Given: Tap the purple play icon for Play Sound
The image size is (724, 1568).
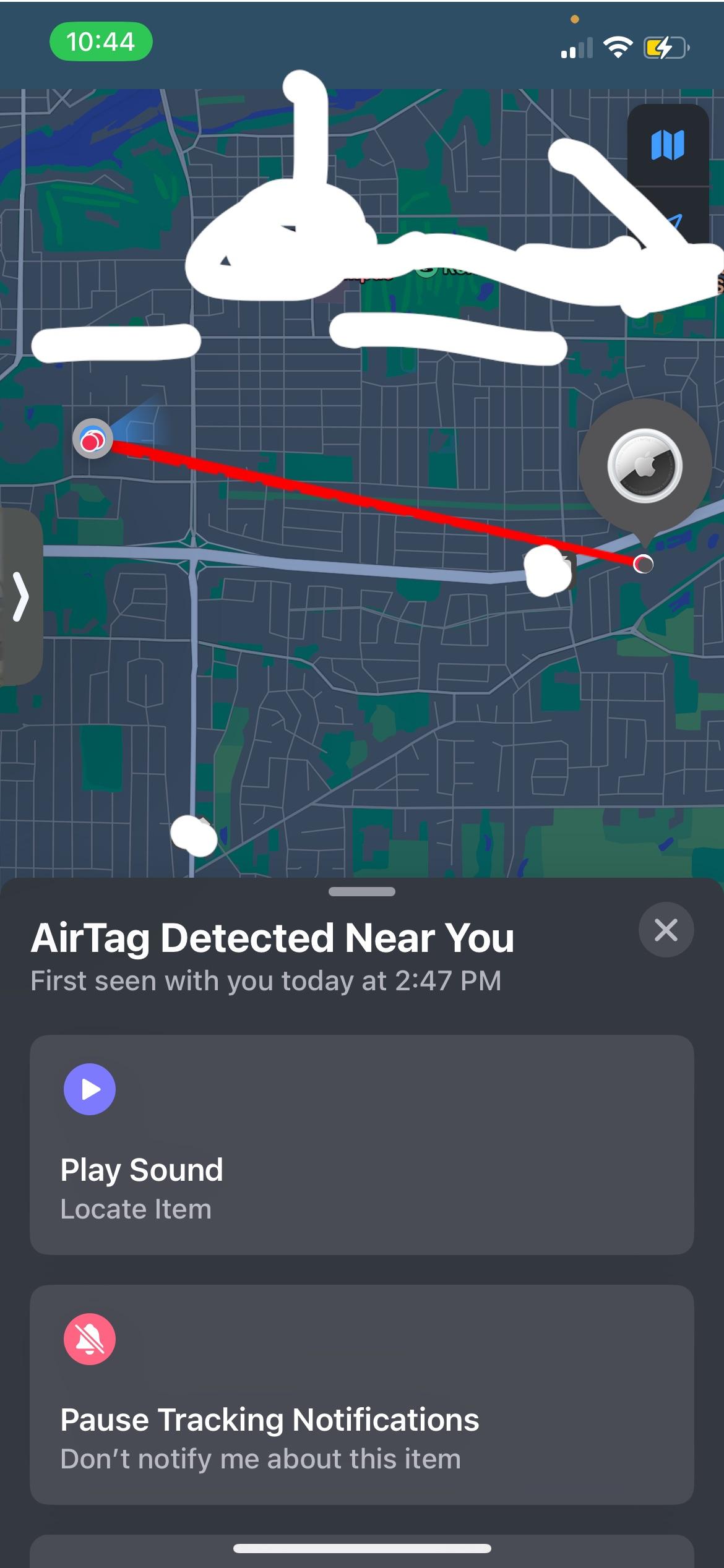Looking at the screenshot, I should 90,1089.
